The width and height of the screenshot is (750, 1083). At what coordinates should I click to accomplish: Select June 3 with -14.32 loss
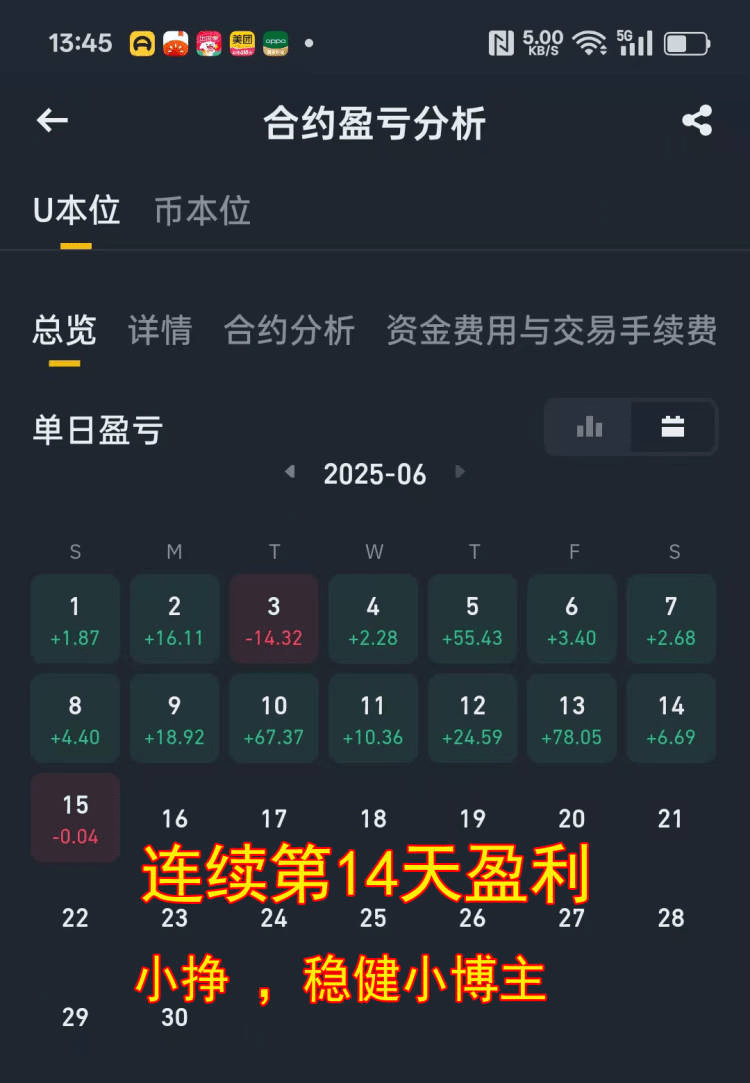coord(274,619)
